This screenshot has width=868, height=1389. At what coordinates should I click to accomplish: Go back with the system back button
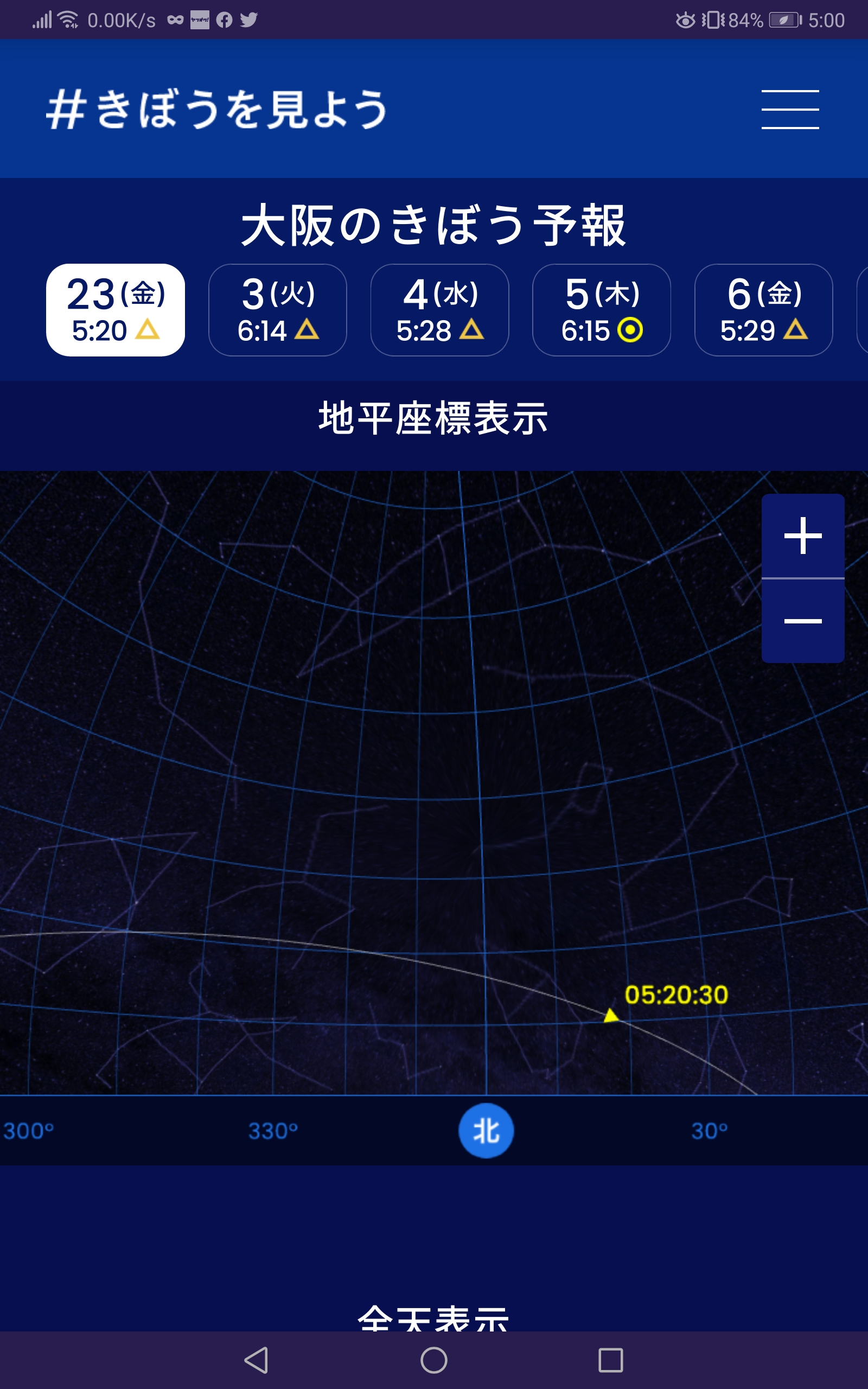pos(257,1360)
